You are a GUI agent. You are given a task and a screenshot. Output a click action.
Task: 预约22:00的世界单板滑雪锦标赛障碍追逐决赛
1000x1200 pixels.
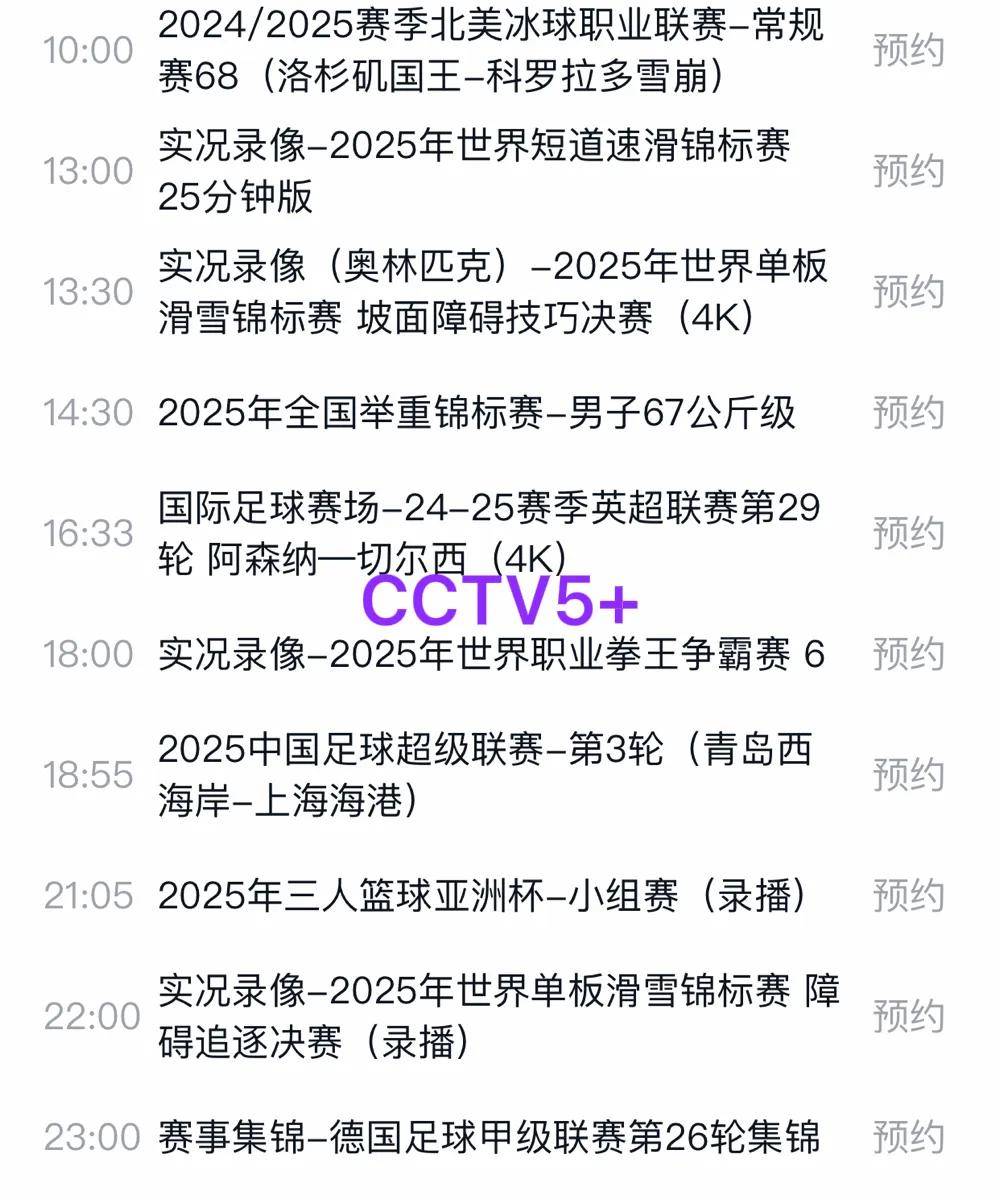click(906, 1013)
